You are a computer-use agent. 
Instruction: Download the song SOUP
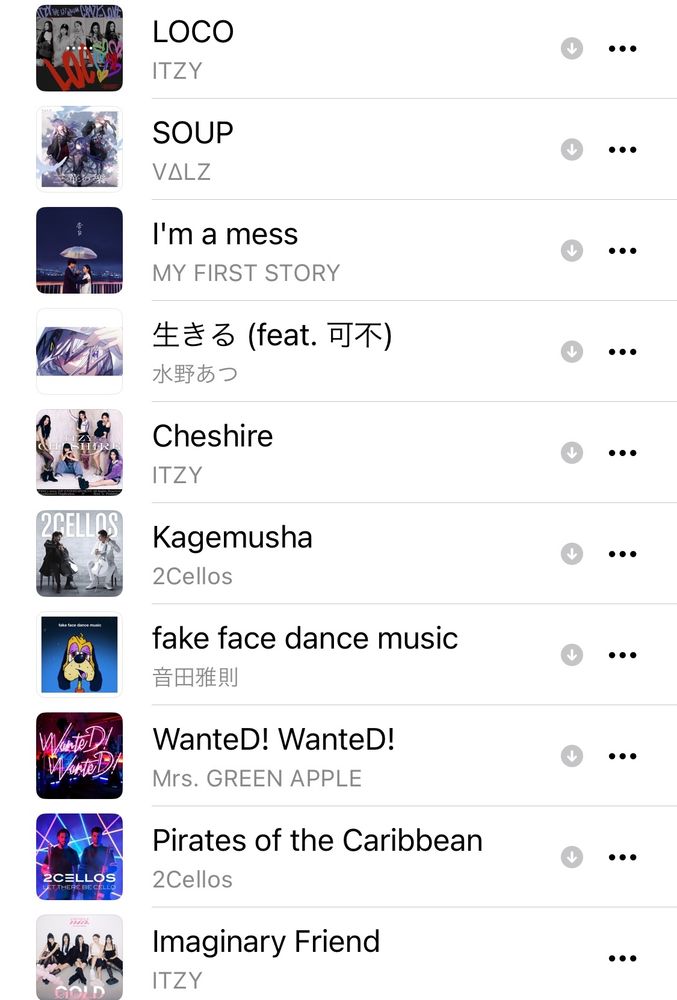[x=572, y=150]
